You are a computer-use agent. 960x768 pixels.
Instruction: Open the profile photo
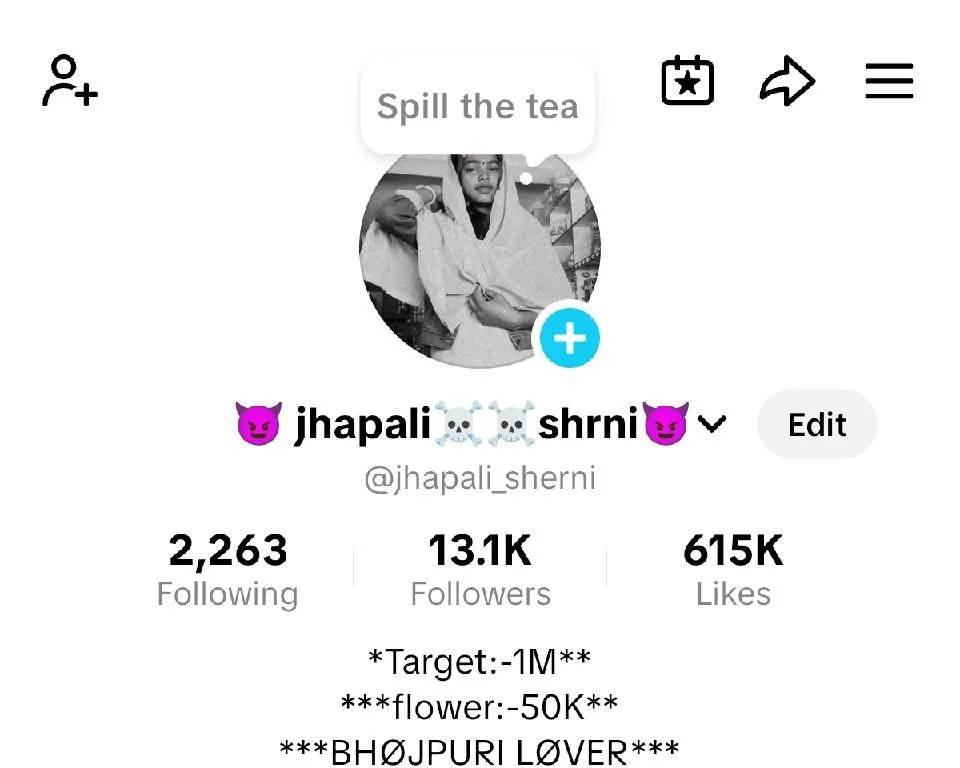470,260
